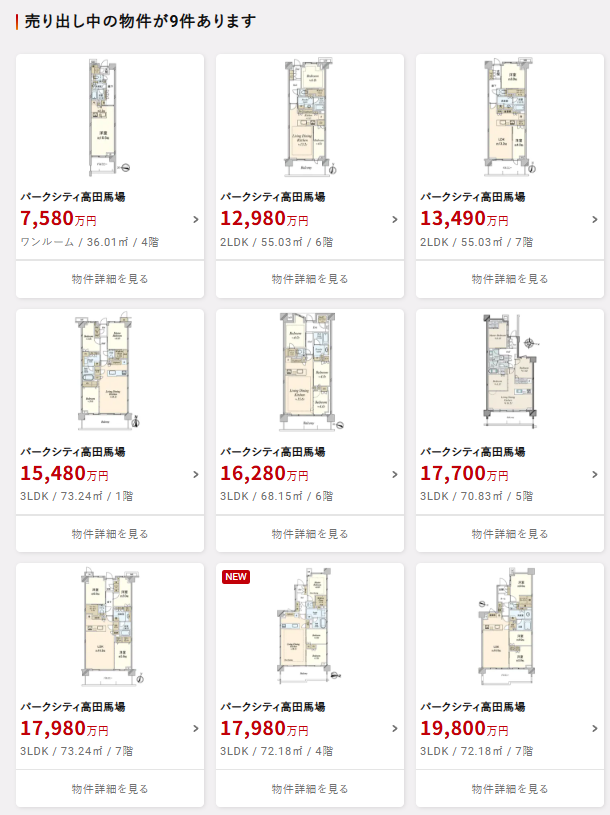Open the 17,700万円 3LDK listing on 5階
Image resolution: width=610 pixels, height=815 pixels.
pos(510,473)
